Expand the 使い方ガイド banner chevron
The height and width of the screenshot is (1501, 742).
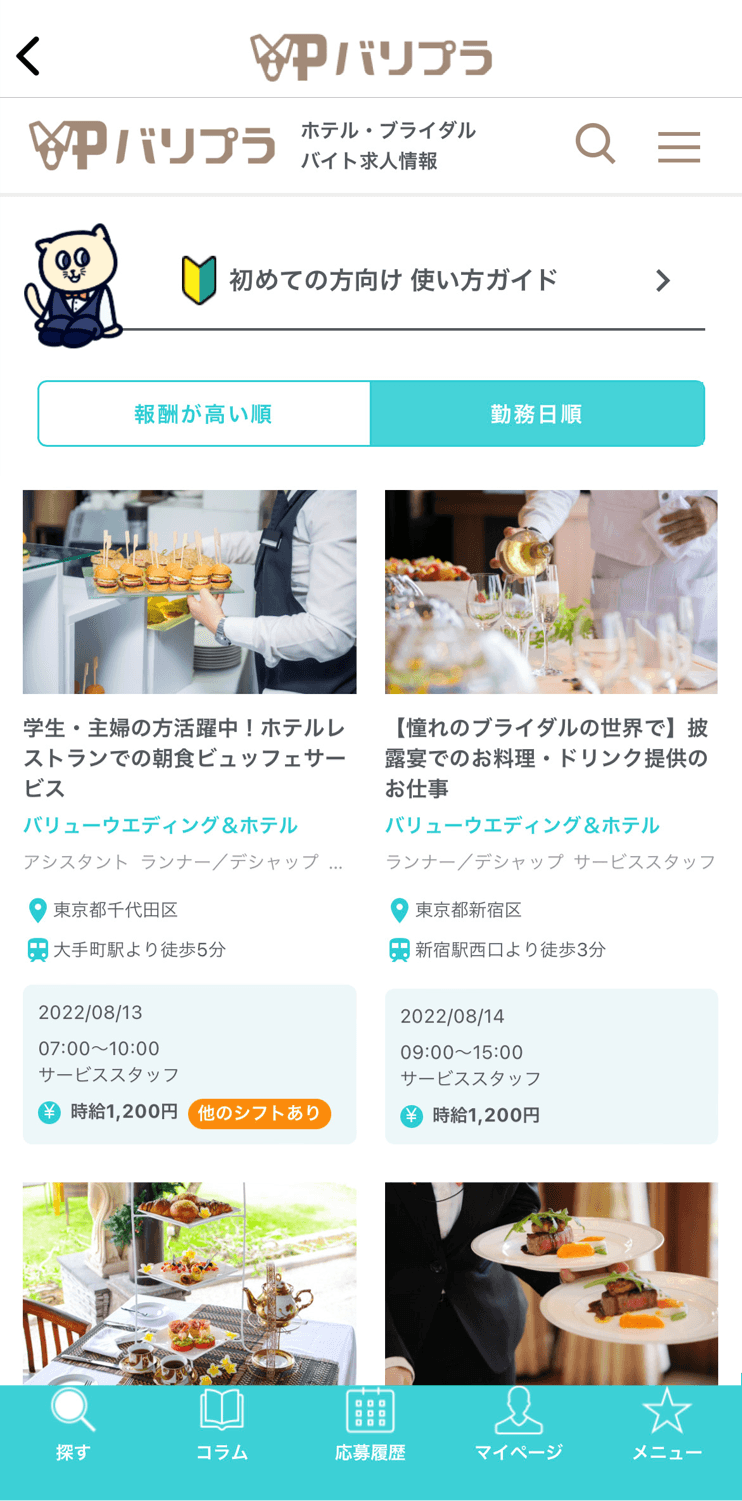click(662, 280)
